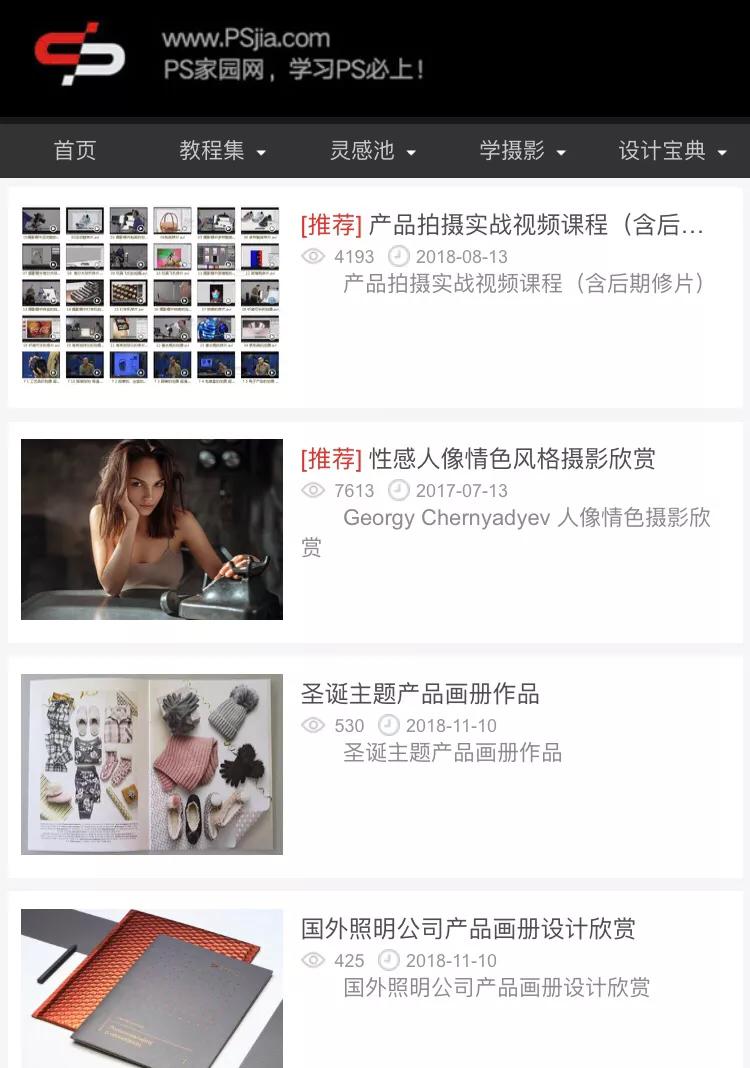Expand the 学摄影 dropdown menu
The height and width of the screenshot is (1068, 750).
coord(562,153)
